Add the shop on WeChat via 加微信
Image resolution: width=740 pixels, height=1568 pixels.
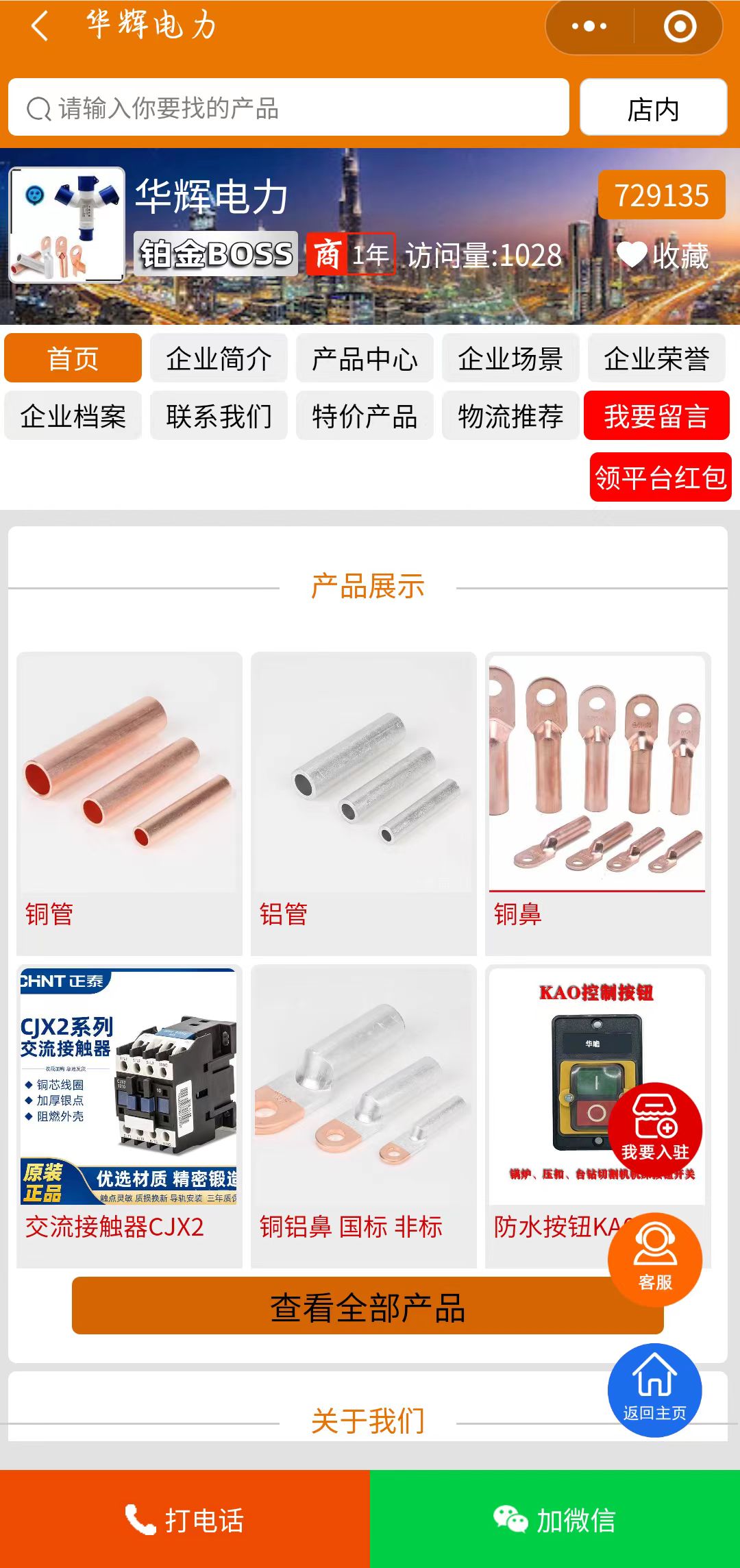click(x=555, y=1519)
